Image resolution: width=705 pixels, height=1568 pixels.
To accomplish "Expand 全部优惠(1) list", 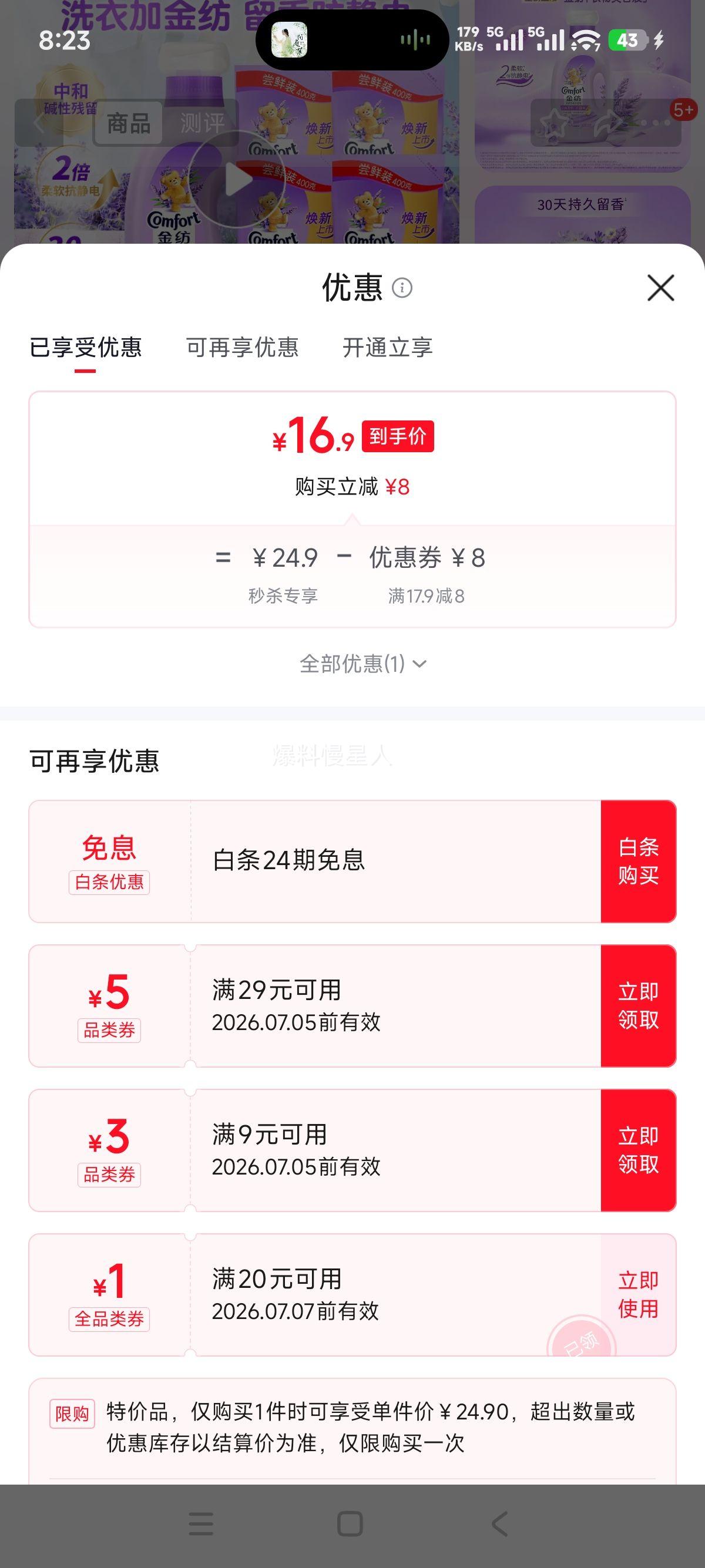I will pos(363,664).
